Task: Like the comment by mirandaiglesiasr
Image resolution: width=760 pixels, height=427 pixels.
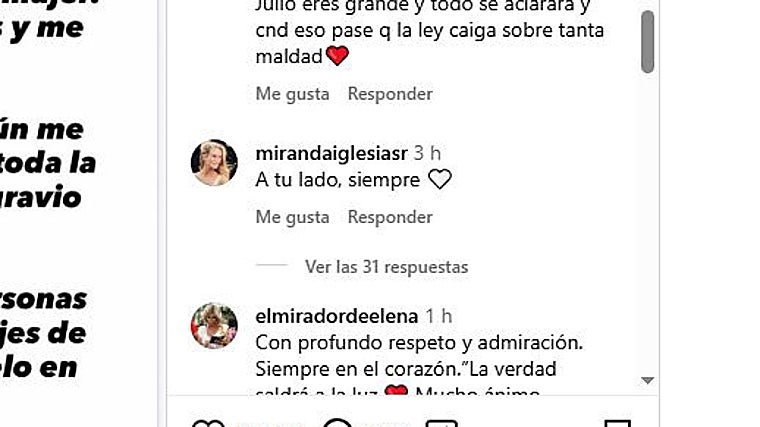Action: [292, 217]
